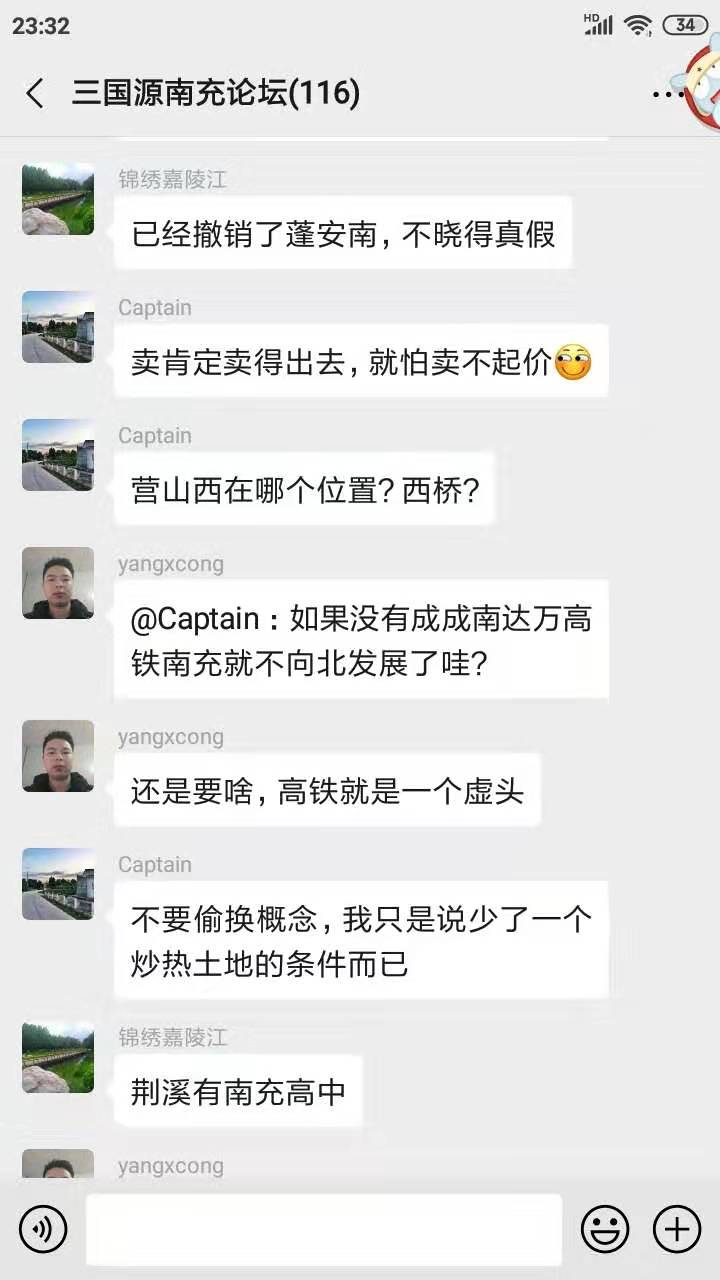
Task: Open yangxcong's avatar beside the @Captain message
Action: [x=58, y=583]
